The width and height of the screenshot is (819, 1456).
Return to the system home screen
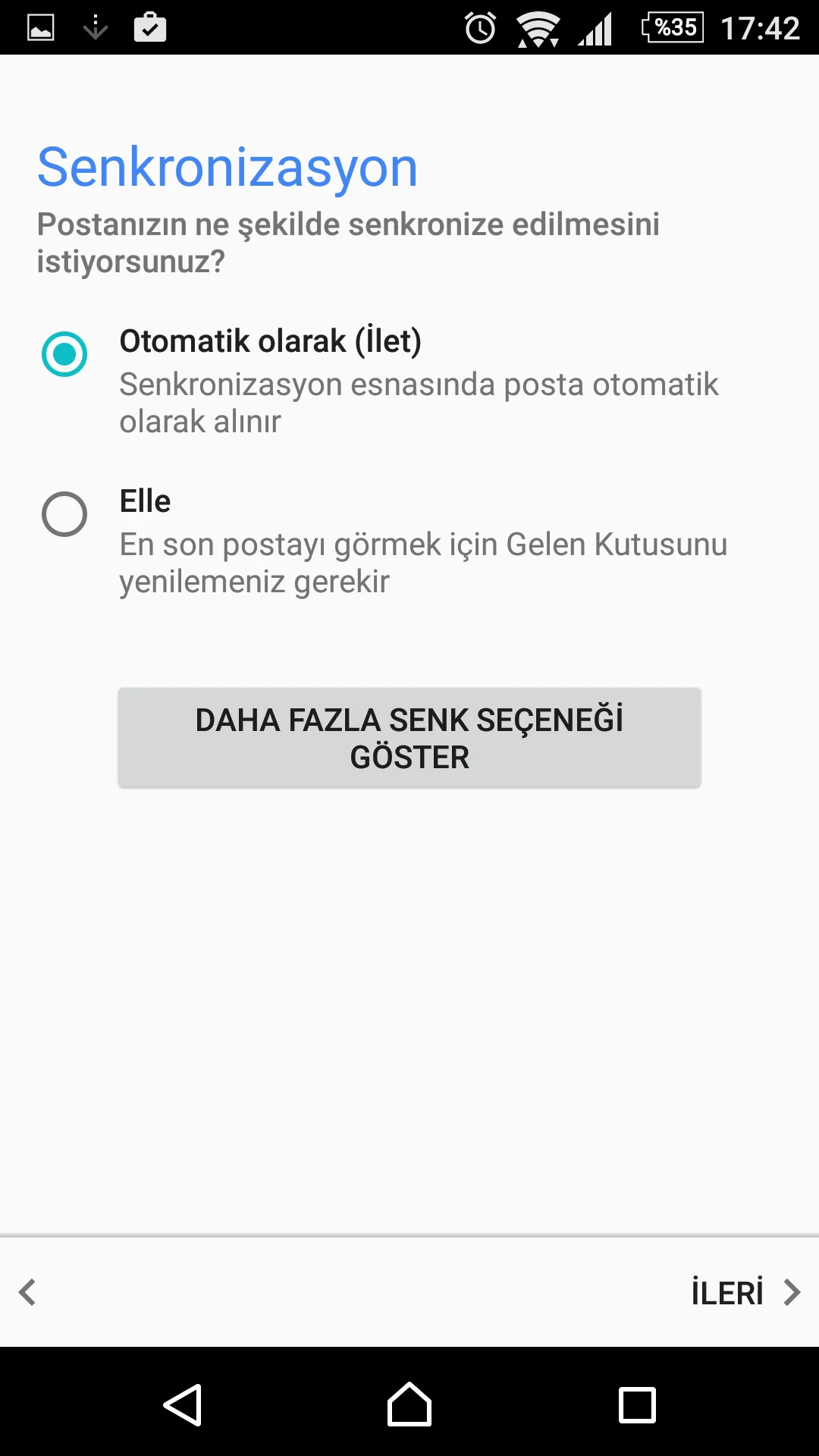pyautogui.click(x=409, y=1405)
